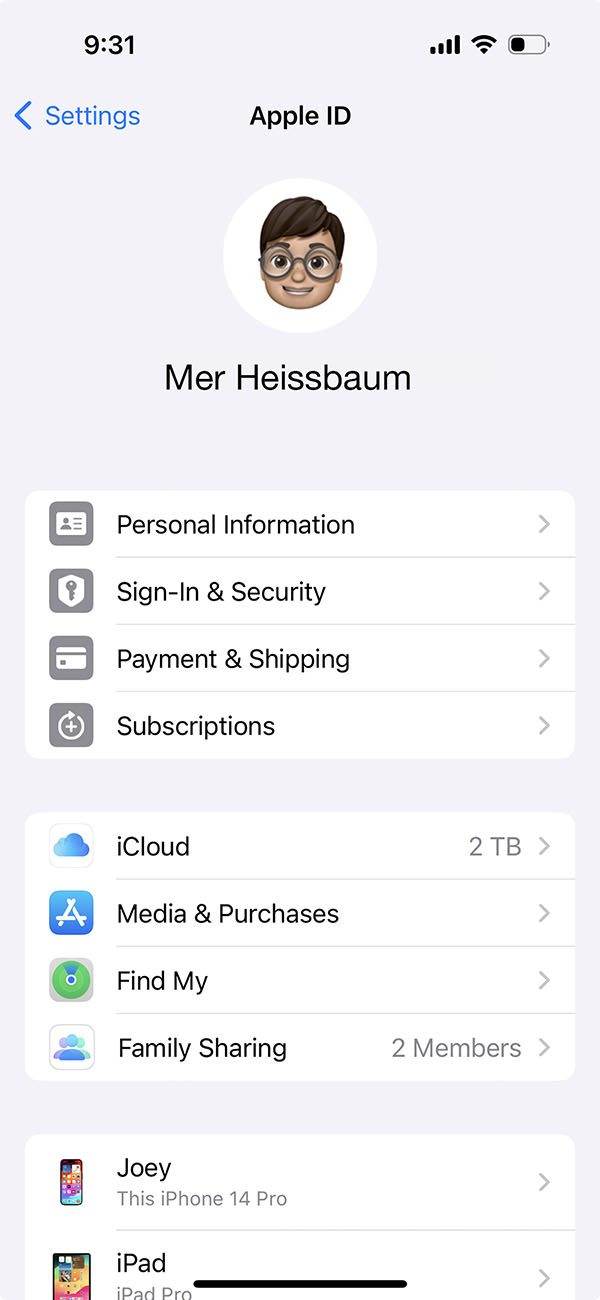Image resolution: width=600 pixels, height=1300 pixels.
Task: Tap the Memoji profile picture
Action: [300, 256]
